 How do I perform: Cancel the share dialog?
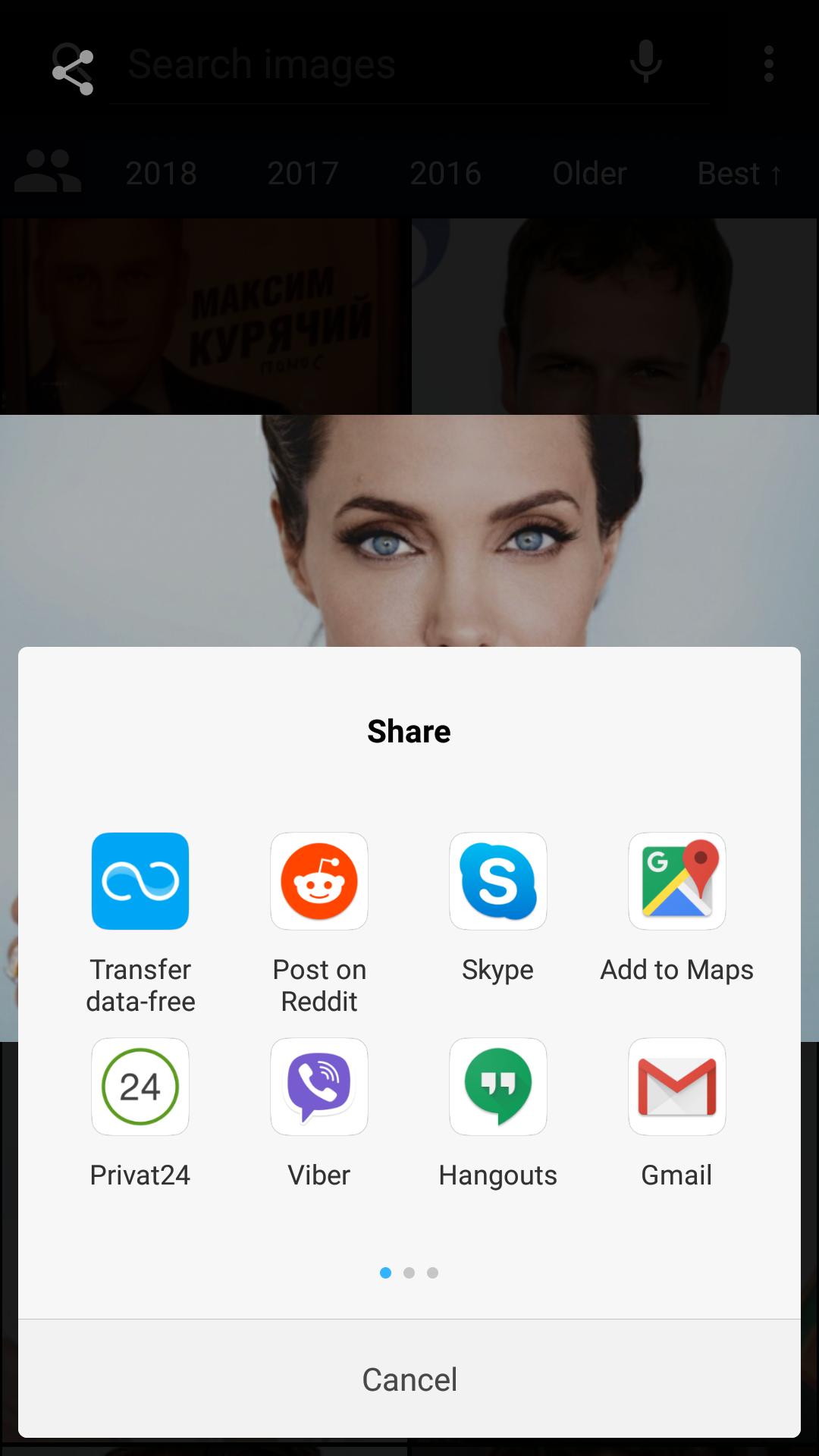[x=409, y=1379]
